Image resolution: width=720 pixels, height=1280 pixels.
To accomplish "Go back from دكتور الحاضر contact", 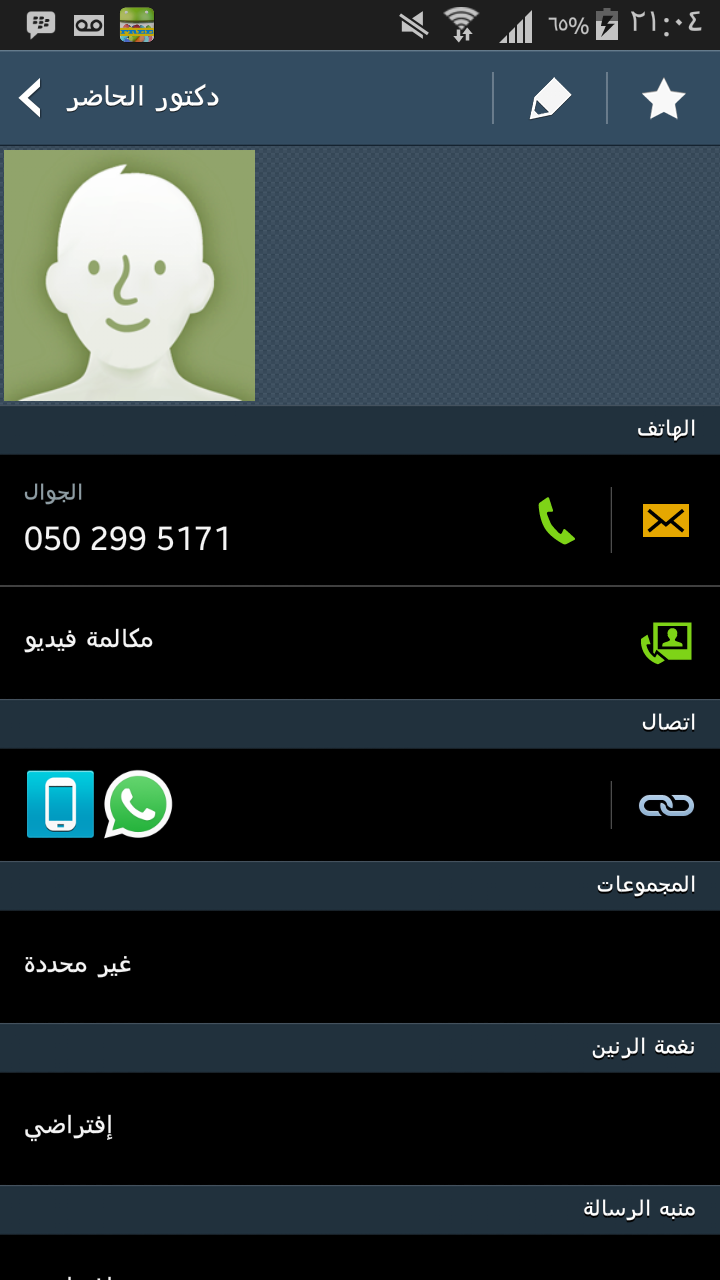I will click(30, 98).
